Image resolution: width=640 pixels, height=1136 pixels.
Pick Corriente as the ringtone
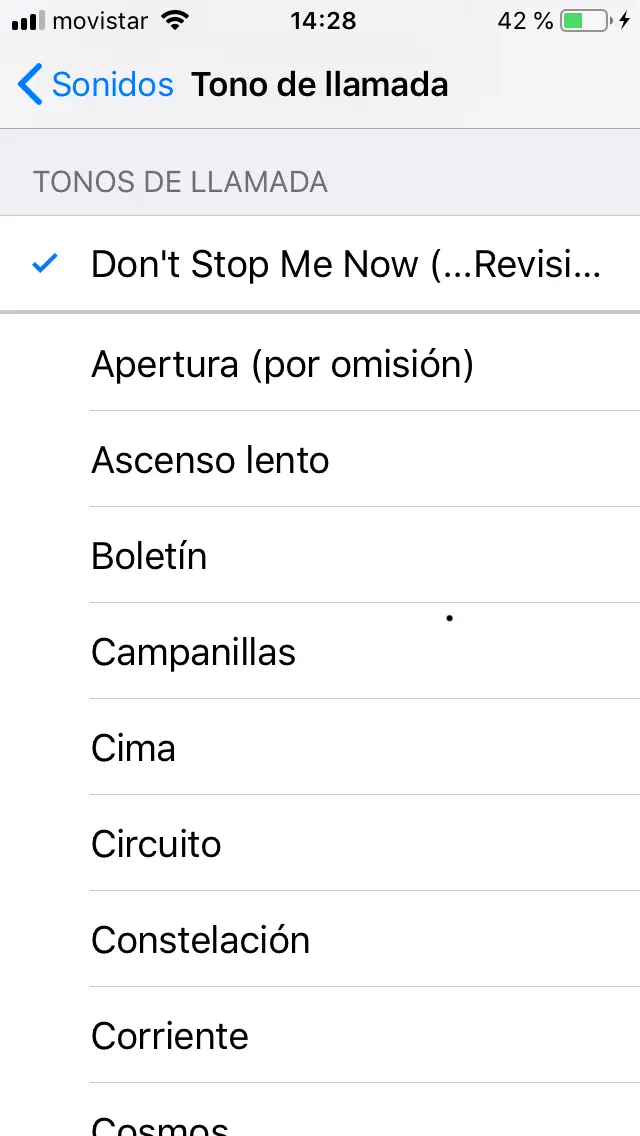(x=169, y=1036)
